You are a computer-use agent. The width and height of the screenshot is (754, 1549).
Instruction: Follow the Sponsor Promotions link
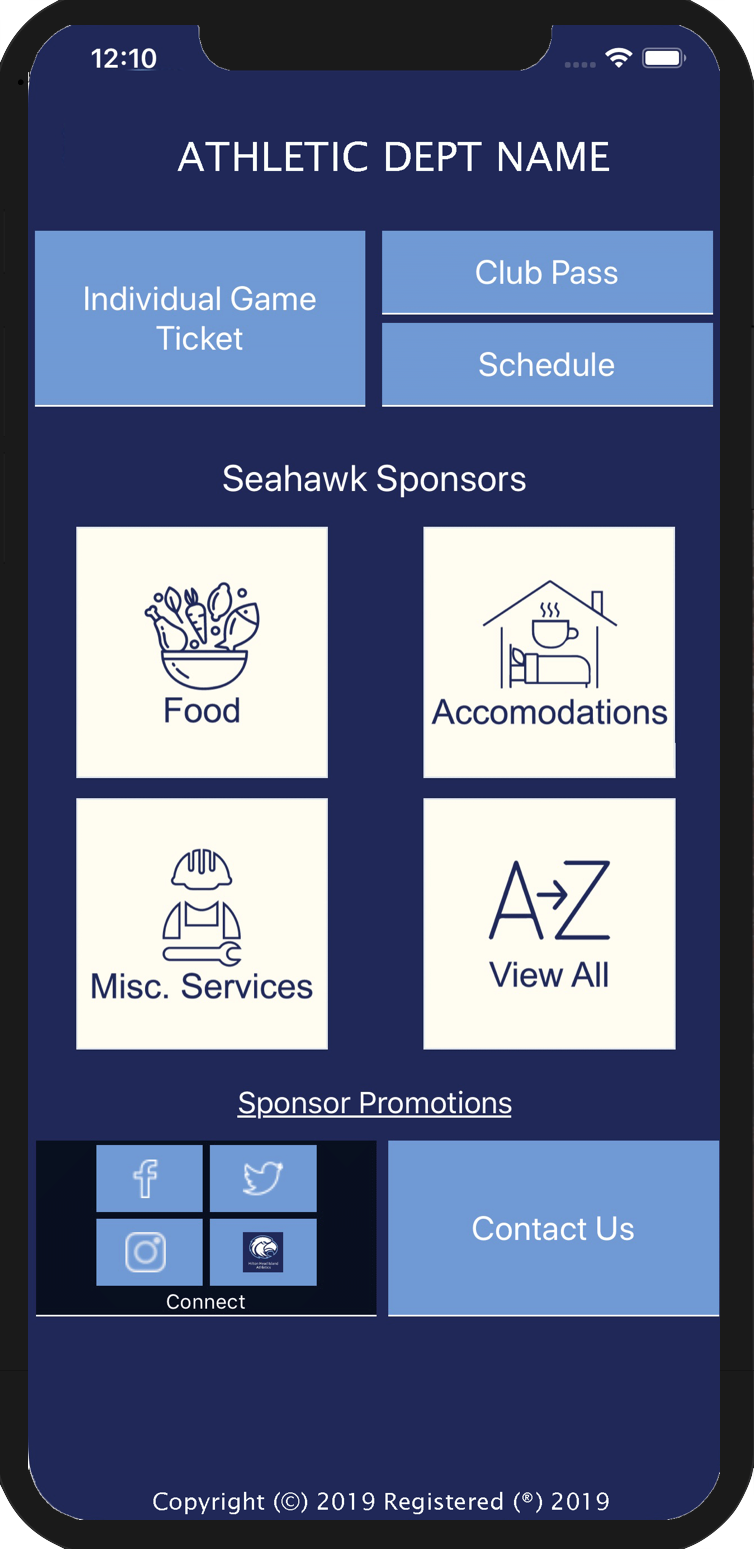tap(375, 1103)
